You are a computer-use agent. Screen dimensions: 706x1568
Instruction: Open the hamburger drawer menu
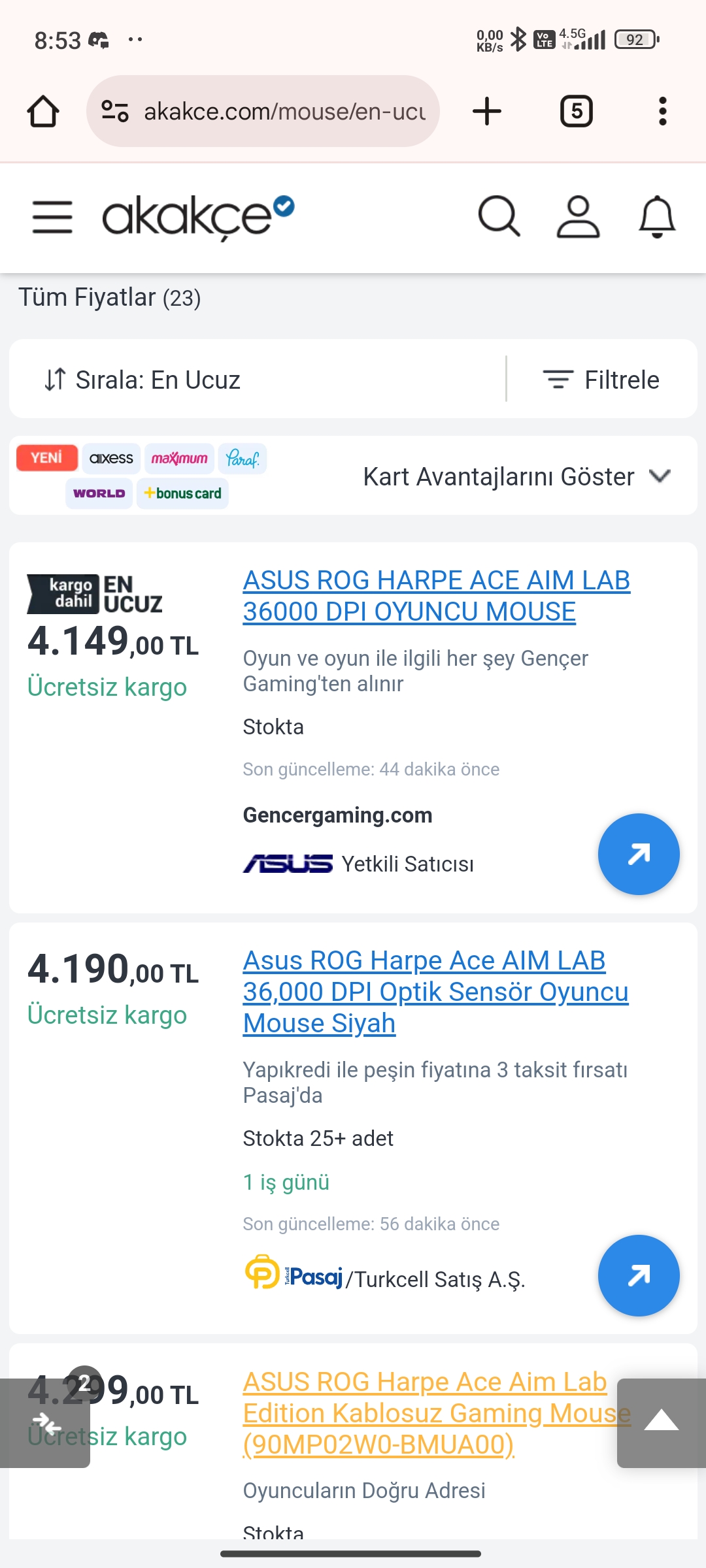pos(52,217)
